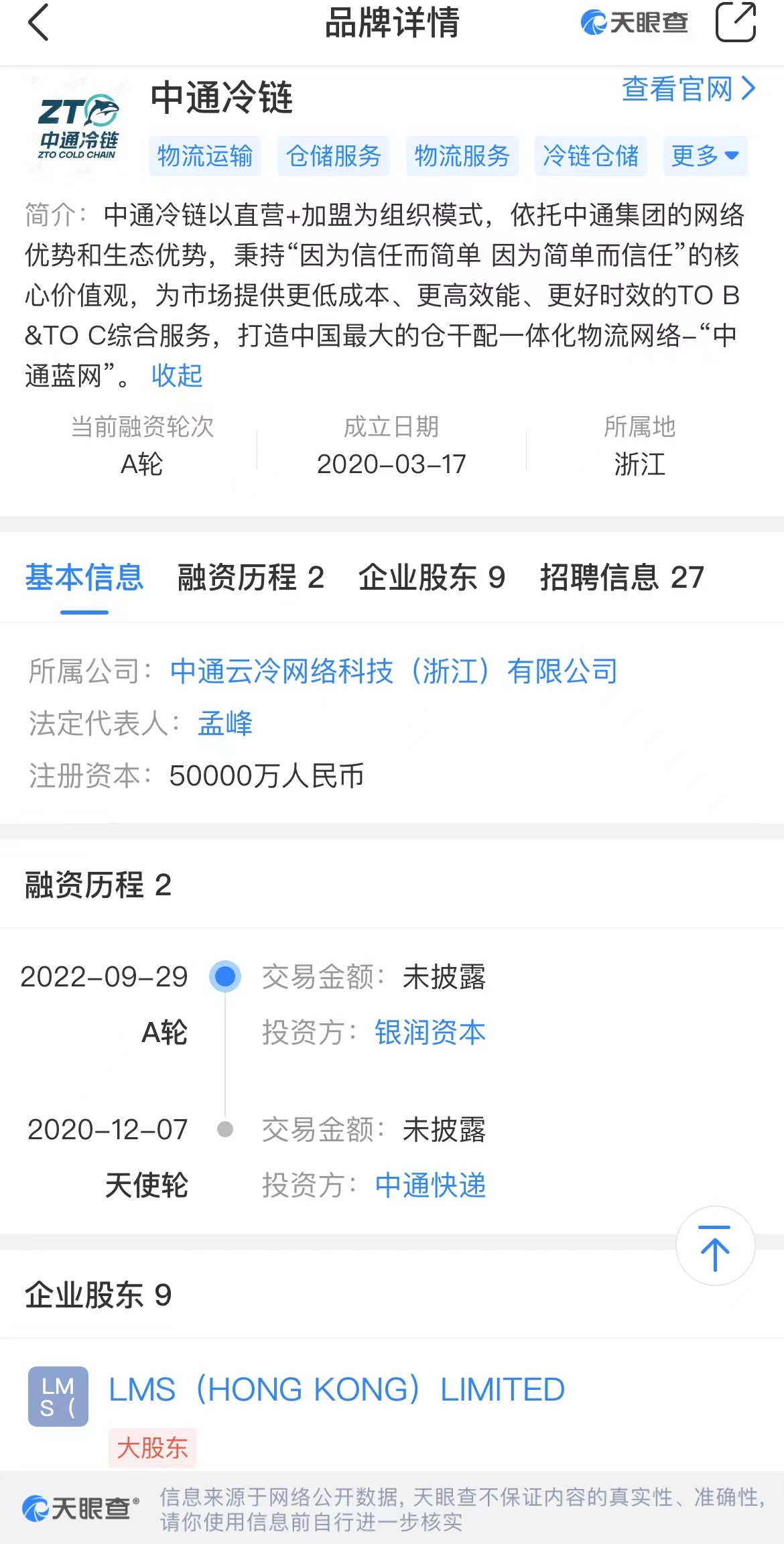Open investor 中通快递

pyautogui.click(x=430, y=1185)
